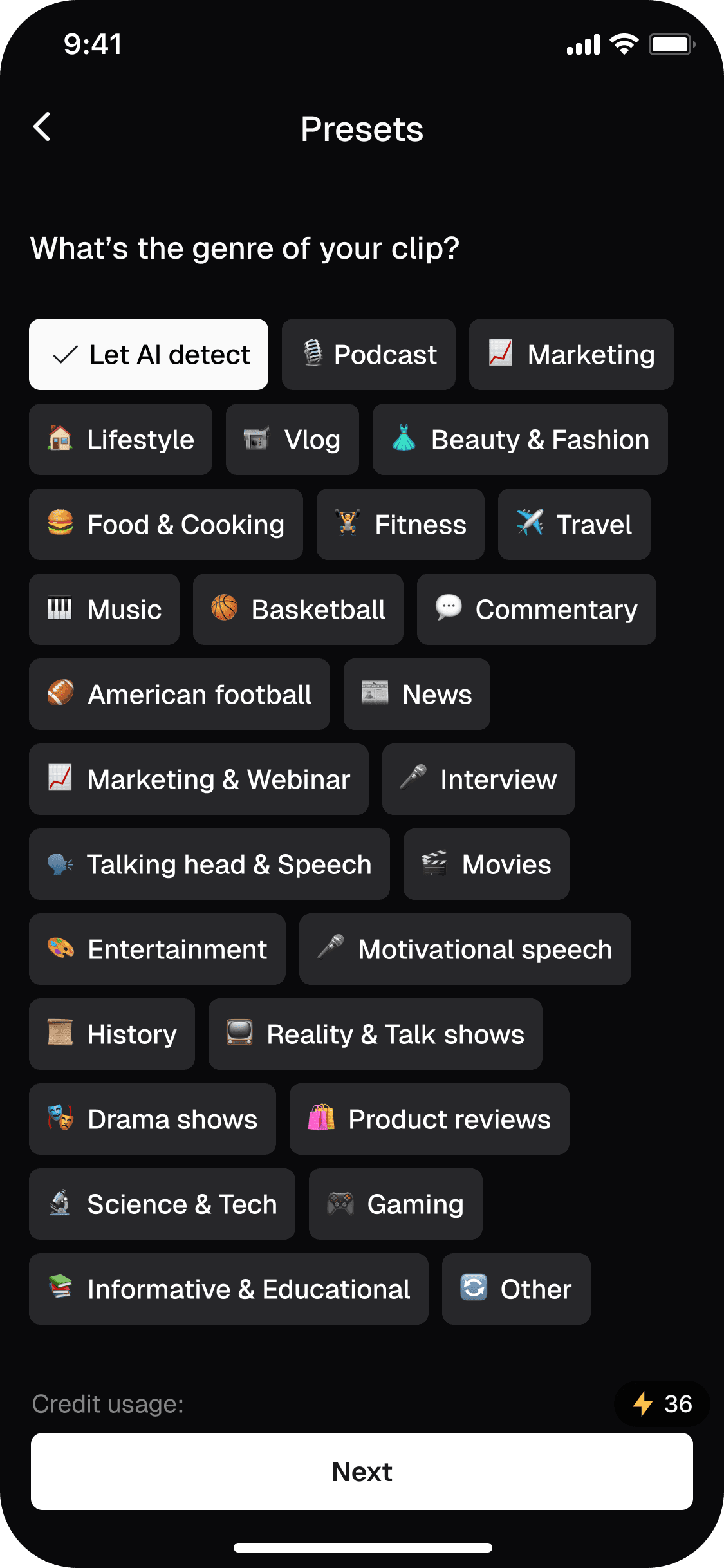Viewport: 724px width, 1568px height.
Task: Pick Reality & Talk shows genre
Action: point(375,1034)
